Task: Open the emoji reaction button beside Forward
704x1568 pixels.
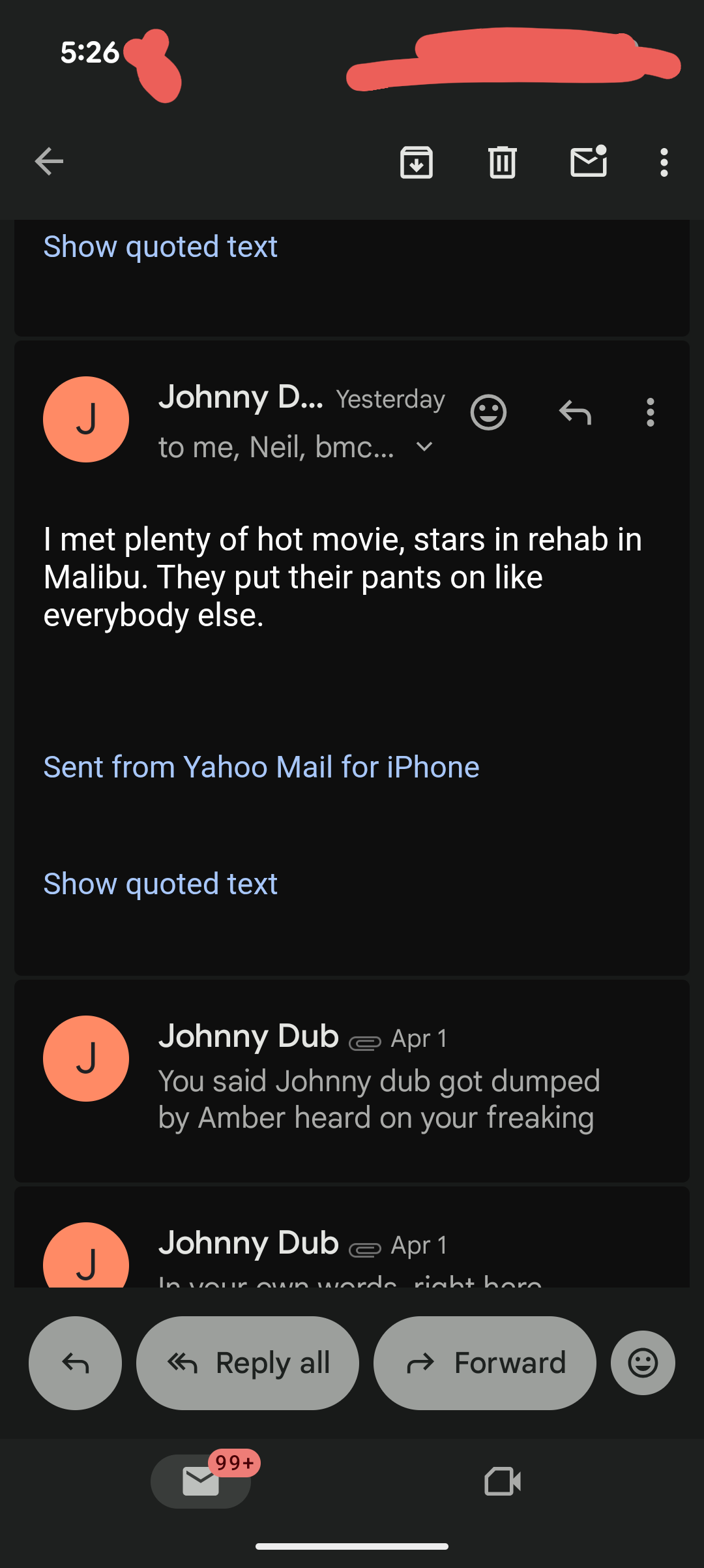Action: pos(643,1363)
